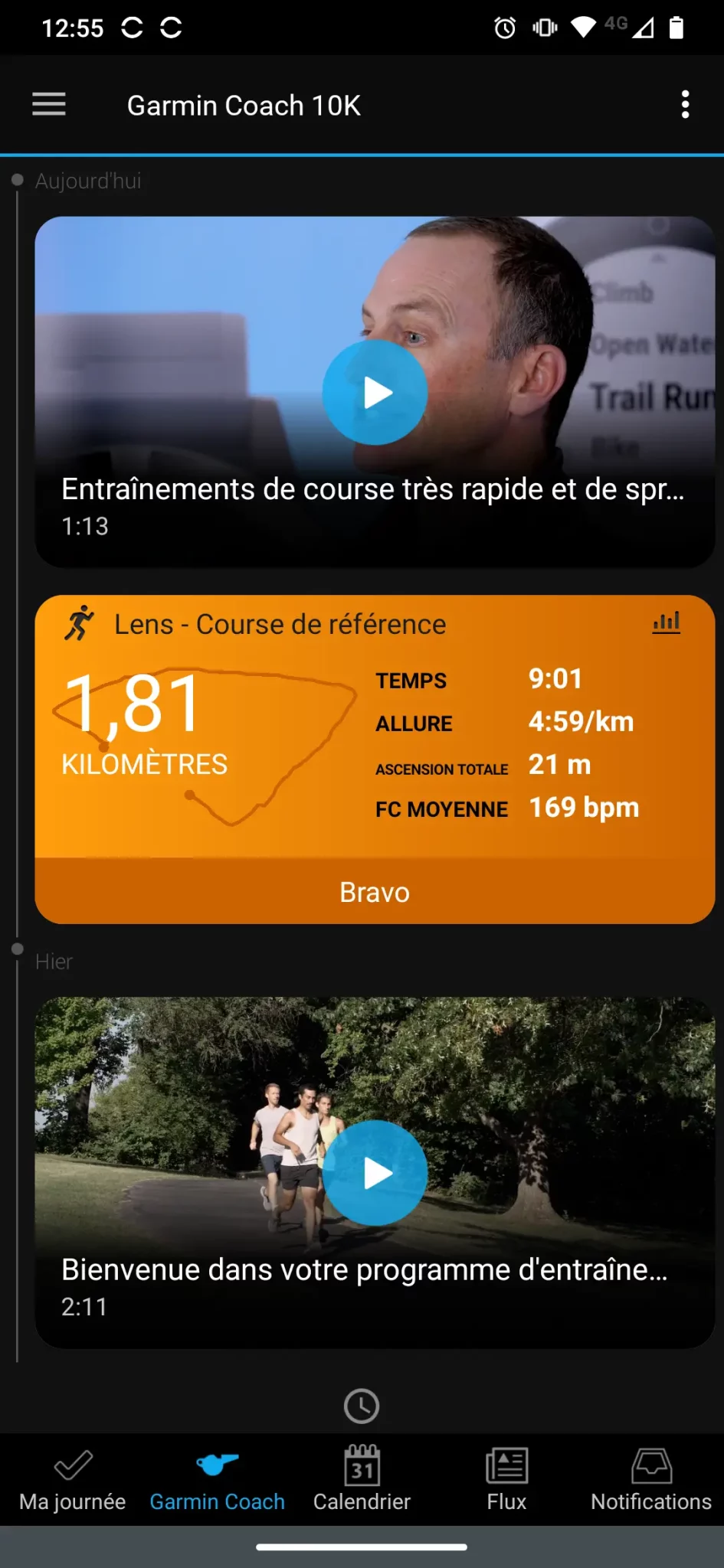The height and width of the screenshot is (1568, 724).
Task: Tap the clock history icon
Action: point(362,1406)
